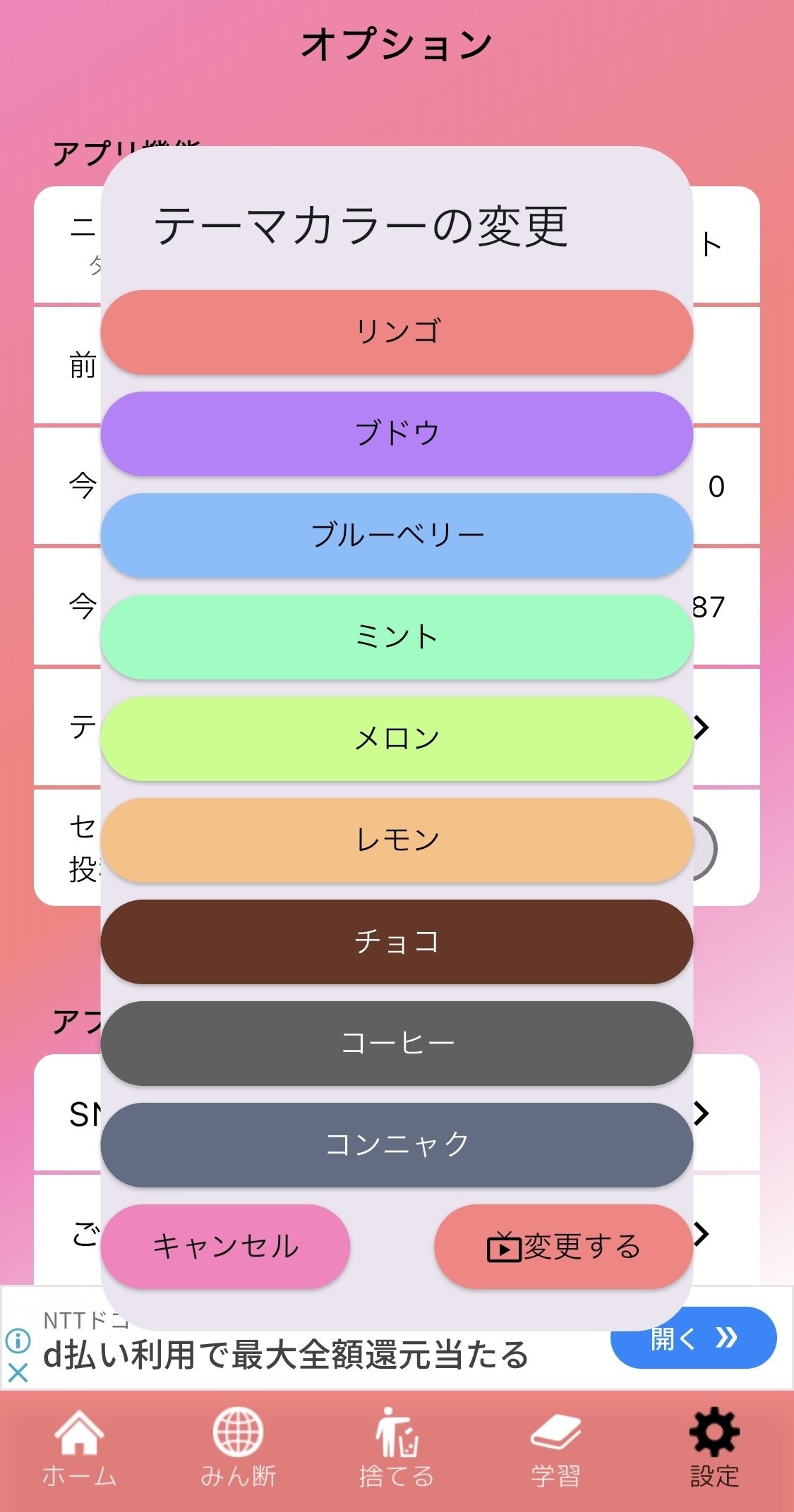Go to the みん断 tab
The image size is (794, 1512).
[x=238, y=1449]
